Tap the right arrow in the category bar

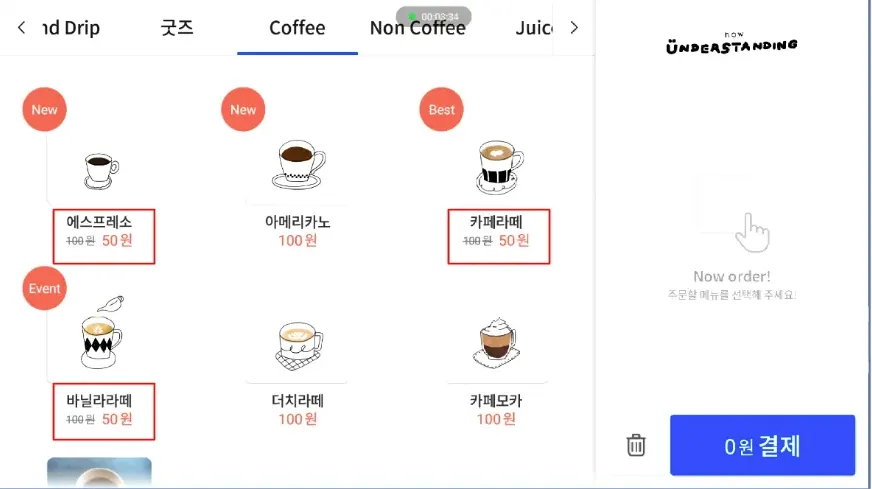[x=574, y=28]
